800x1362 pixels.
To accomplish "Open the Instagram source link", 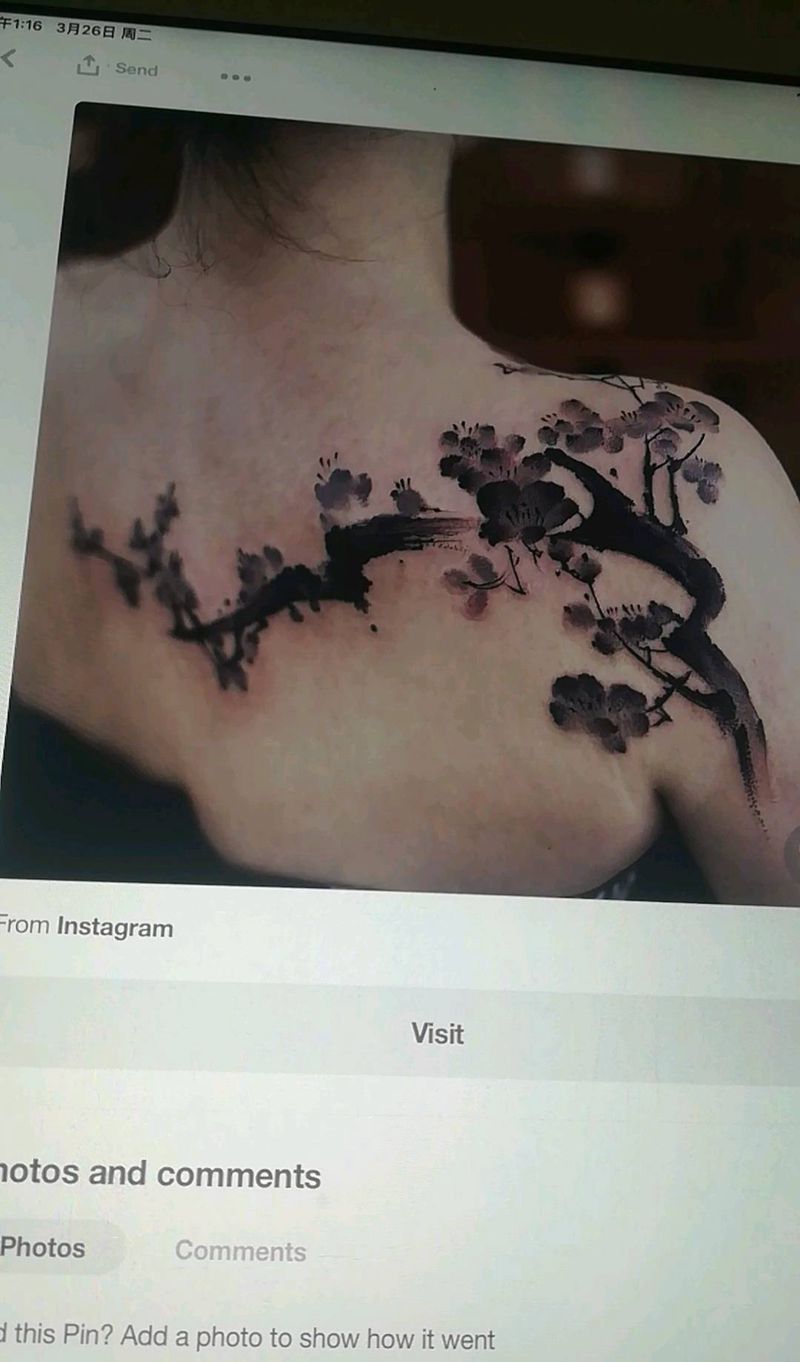I will pyautogui.click(x=114, y=927).
